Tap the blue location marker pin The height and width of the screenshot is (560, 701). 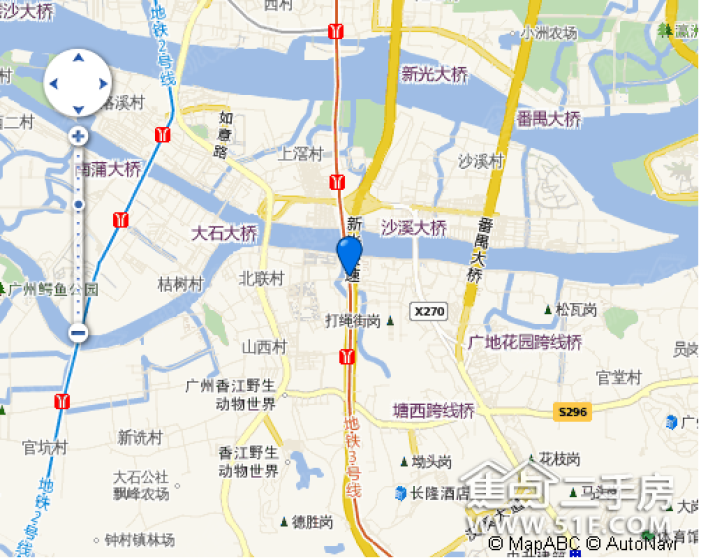(349, 254)
